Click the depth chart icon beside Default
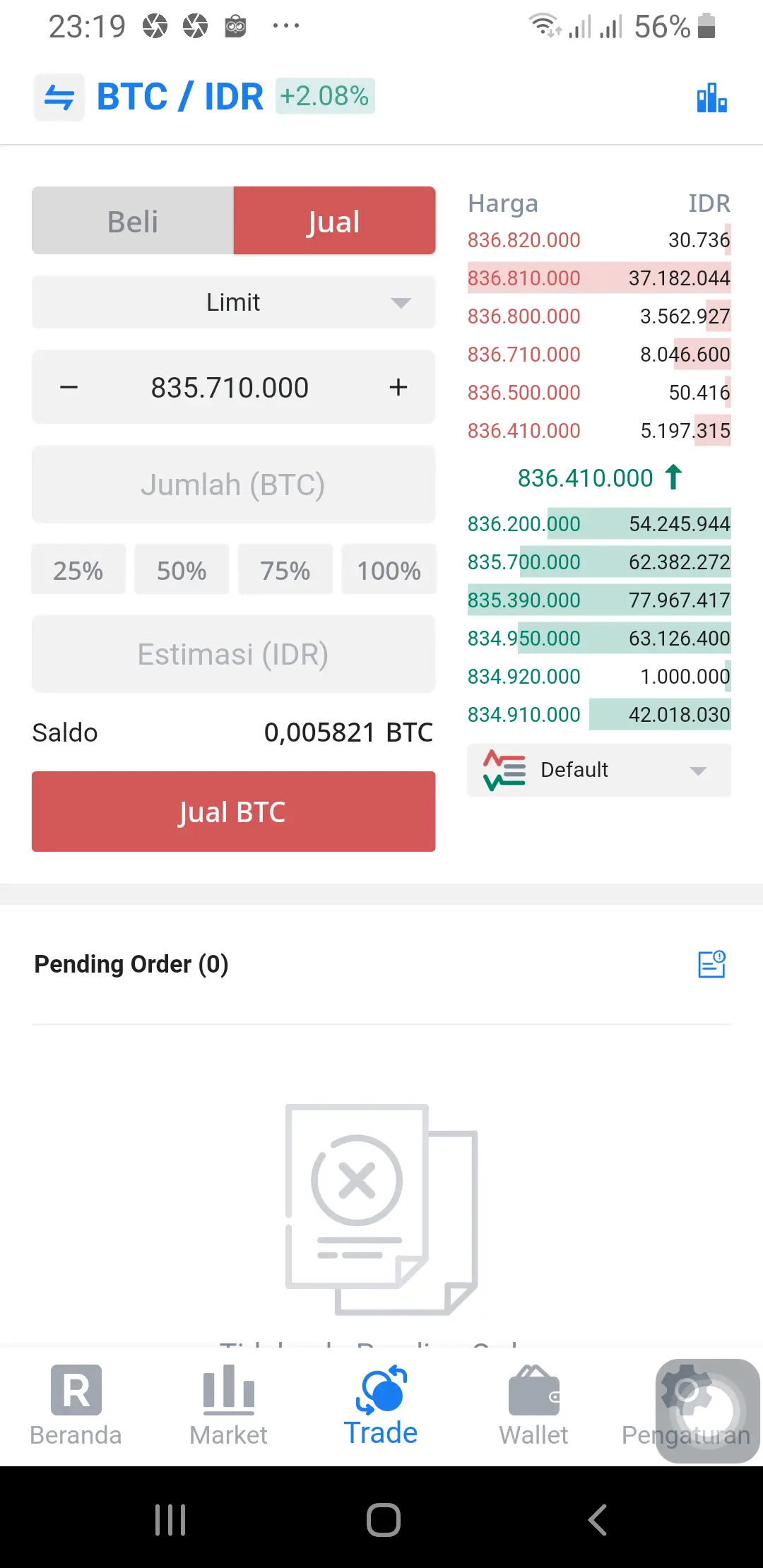The image size is (763, 1568). pos(504,770)
